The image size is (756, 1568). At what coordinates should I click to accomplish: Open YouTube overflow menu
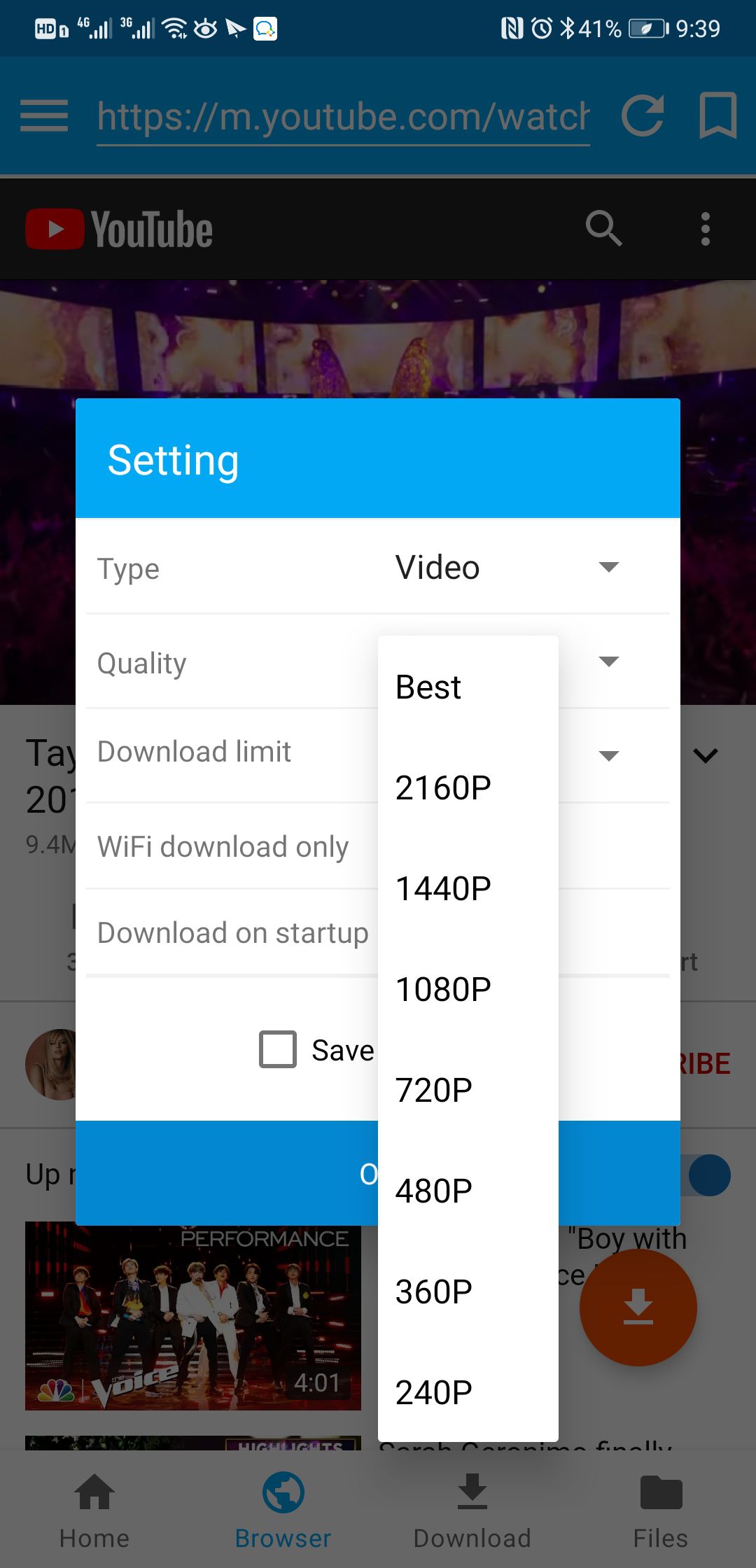click(x=706, y=229)
